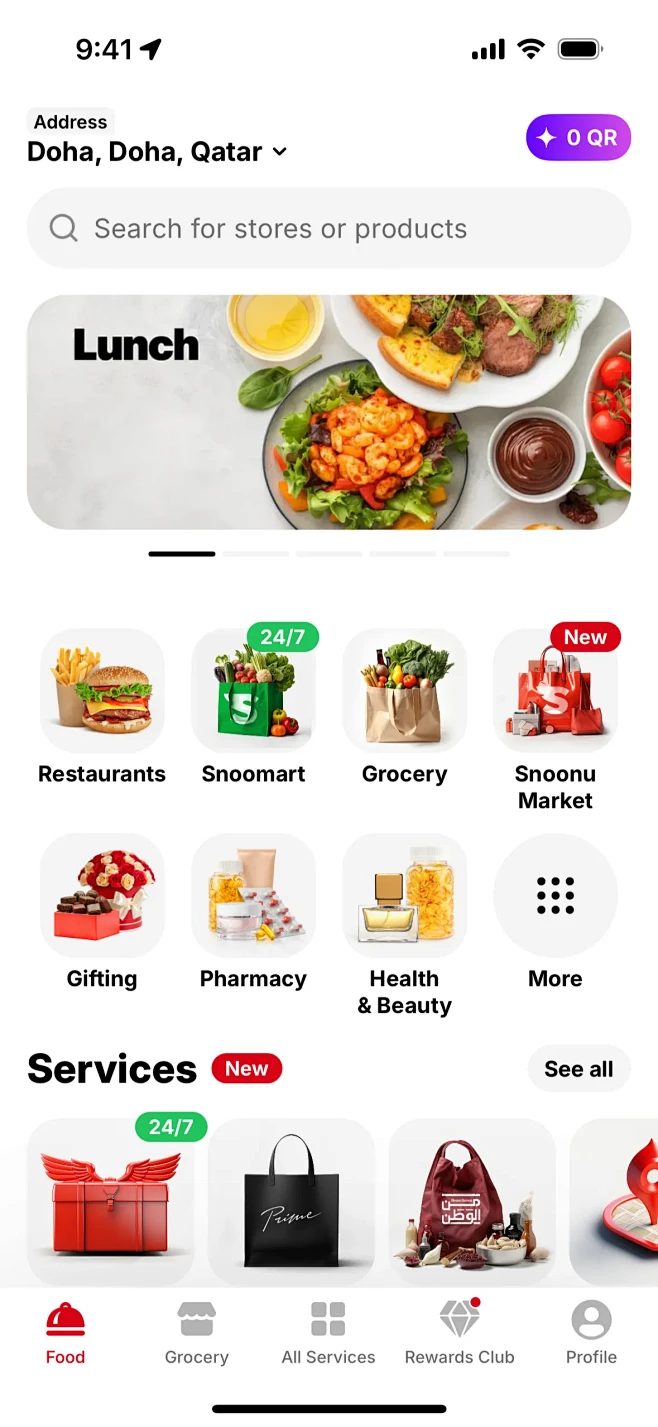Tap the search for stores or products field
The image size is (658, 1427).
(x=328, y=229)
